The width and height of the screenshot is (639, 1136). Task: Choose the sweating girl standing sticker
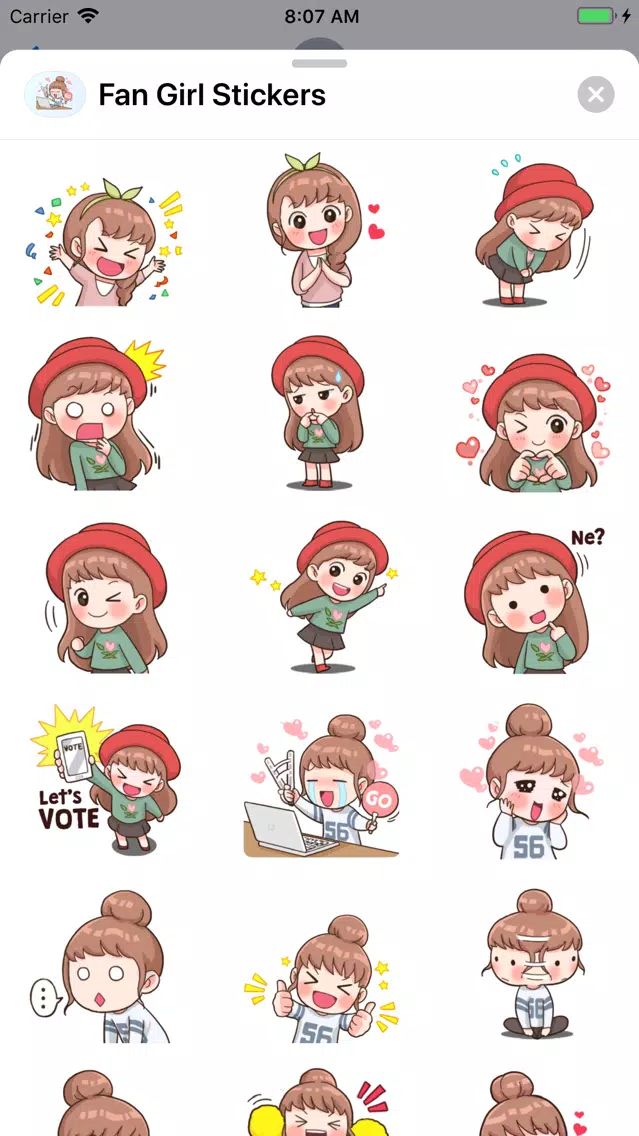pos(316,412)
